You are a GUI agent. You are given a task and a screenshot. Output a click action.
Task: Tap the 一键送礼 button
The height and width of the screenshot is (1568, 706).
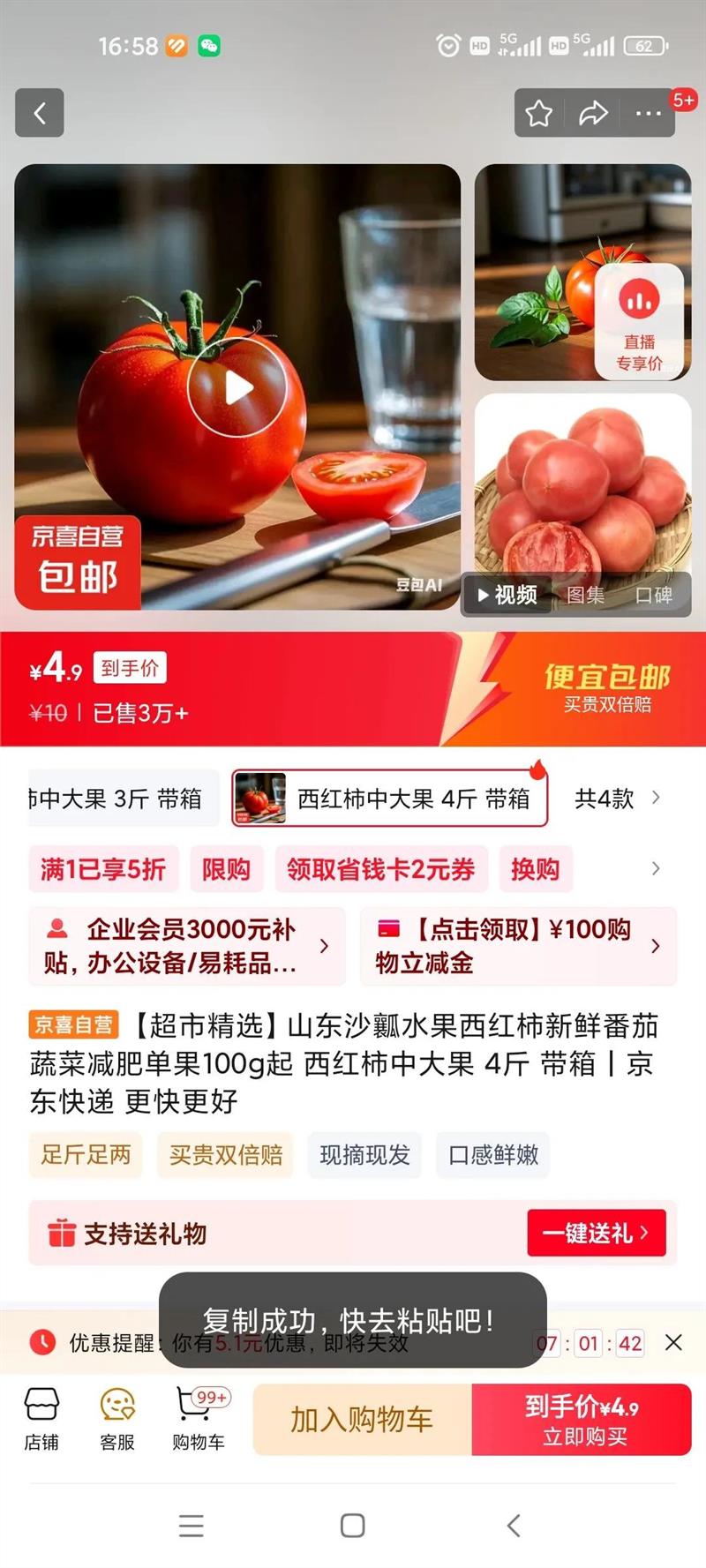tap(597, 1233)
